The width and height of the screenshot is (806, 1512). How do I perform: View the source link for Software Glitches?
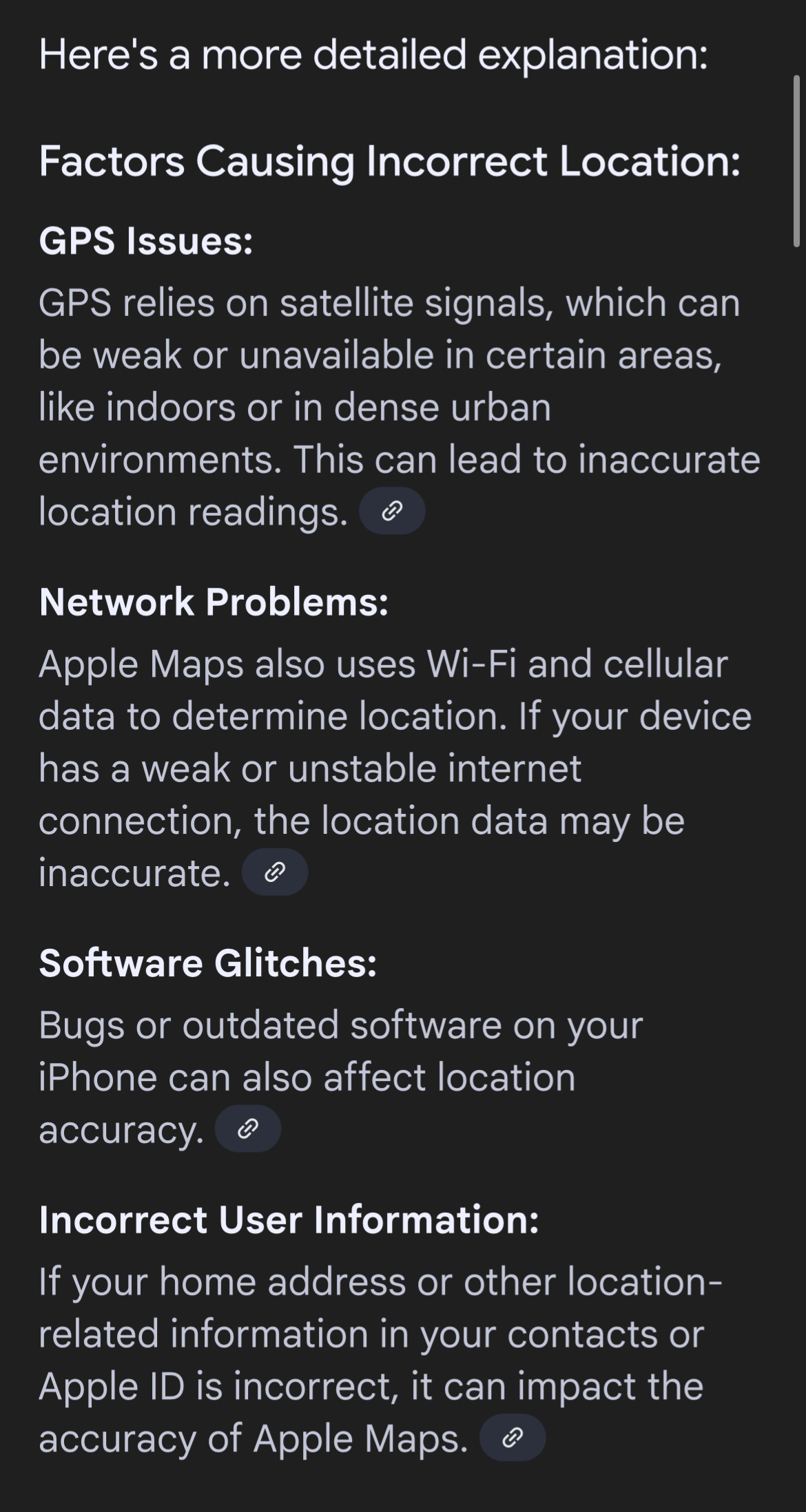[248, 1129]
